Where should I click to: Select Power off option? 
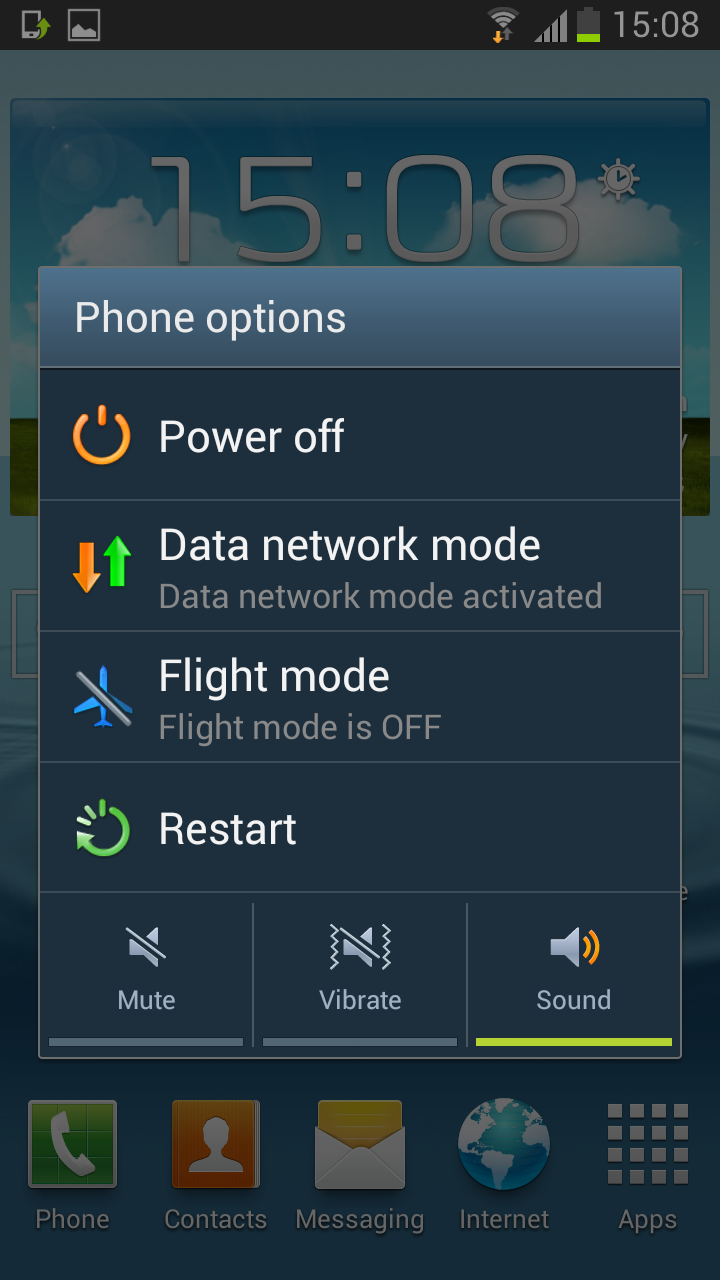[360, 436]
